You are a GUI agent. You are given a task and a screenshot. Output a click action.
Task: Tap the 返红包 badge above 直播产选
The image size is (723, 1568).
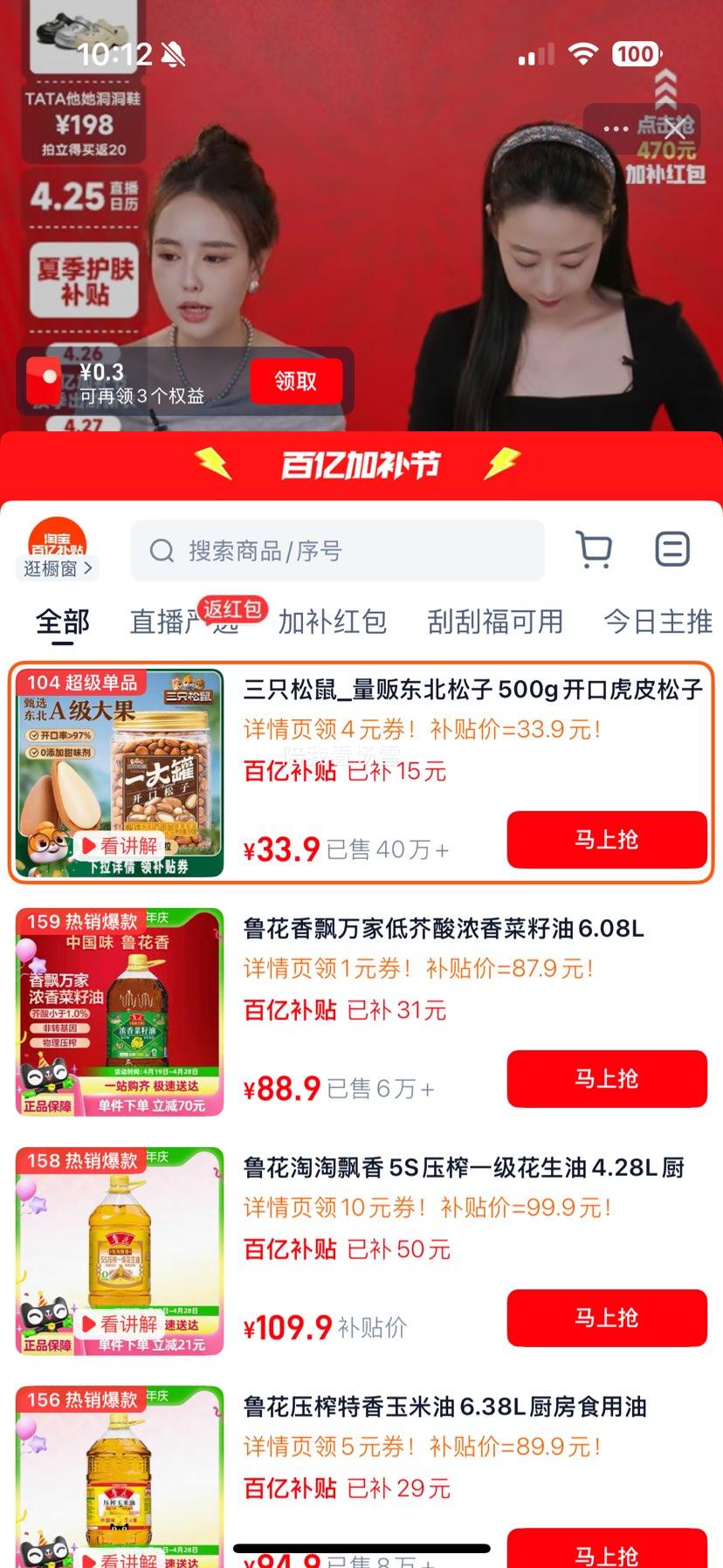[x=231, y=609]
